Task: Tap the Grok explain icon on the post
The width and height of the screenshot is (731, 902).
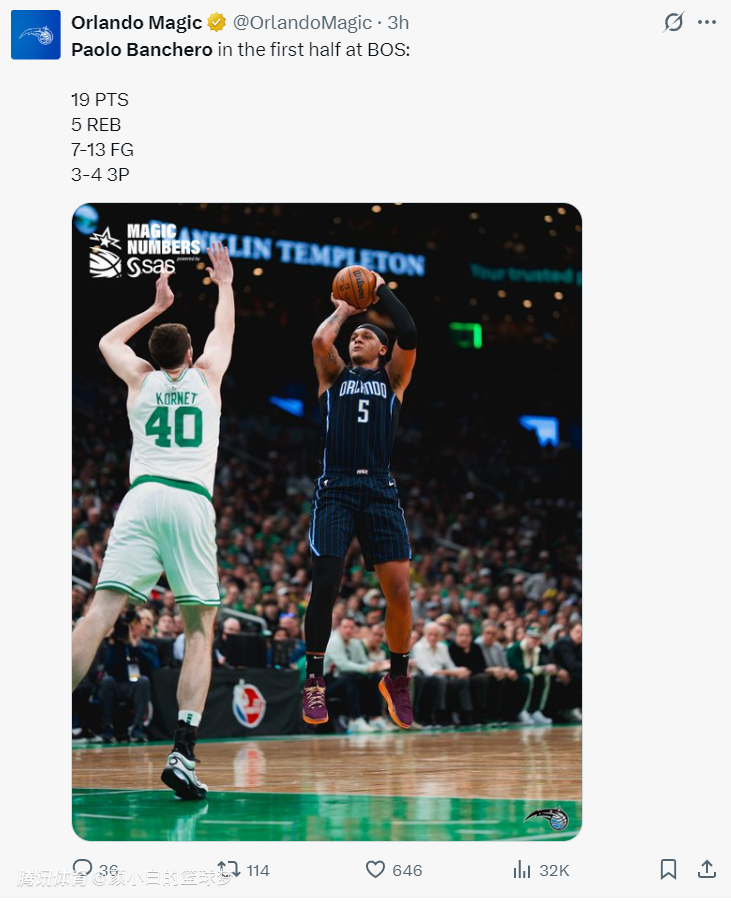Action: point(674,22)
